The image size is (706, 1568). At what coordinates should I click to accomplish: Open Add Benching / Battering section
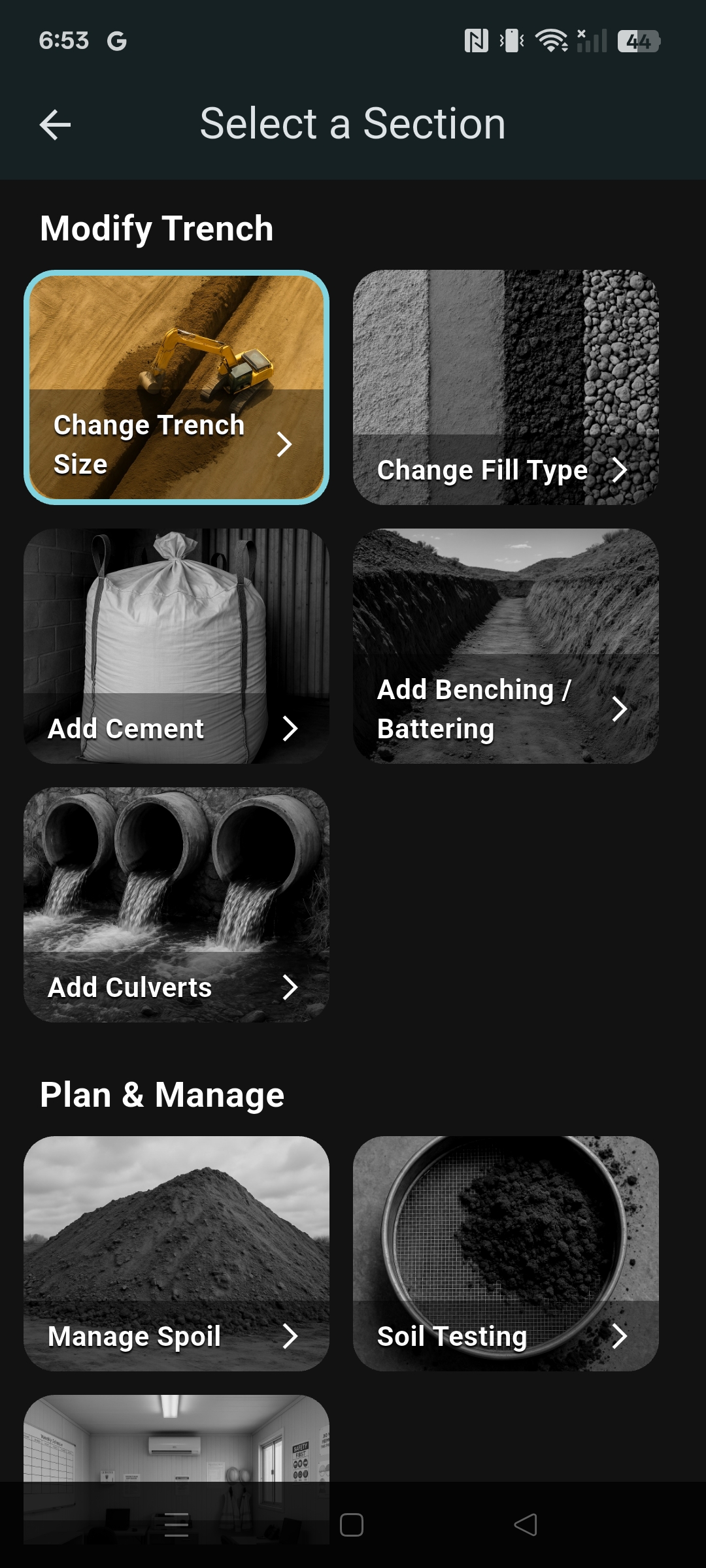click(x=505, y=646)
